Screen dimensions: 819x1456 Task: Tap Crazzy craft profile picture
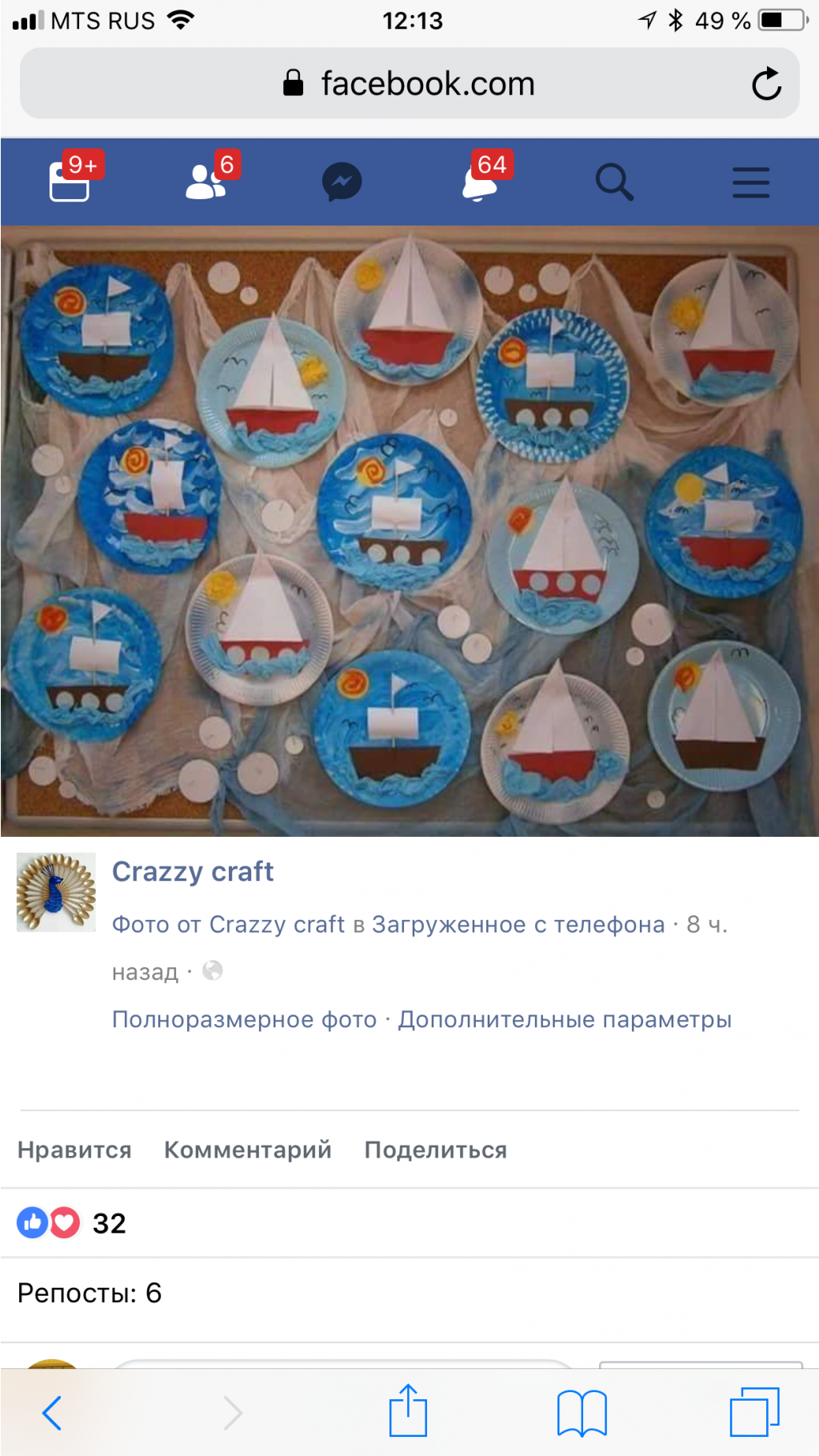click(56, 892)
